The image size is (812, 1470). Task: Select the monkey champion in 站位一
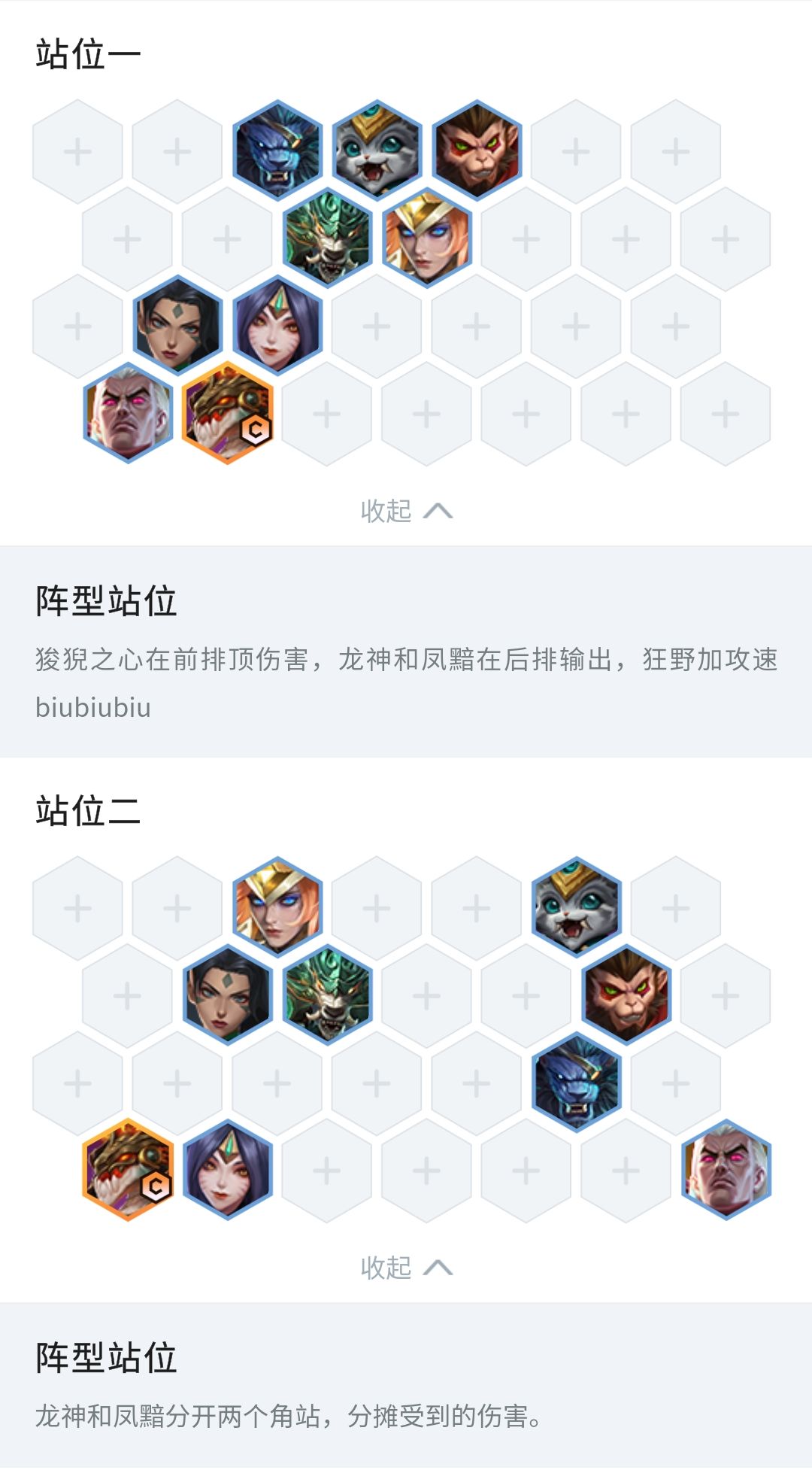(477, 150)
